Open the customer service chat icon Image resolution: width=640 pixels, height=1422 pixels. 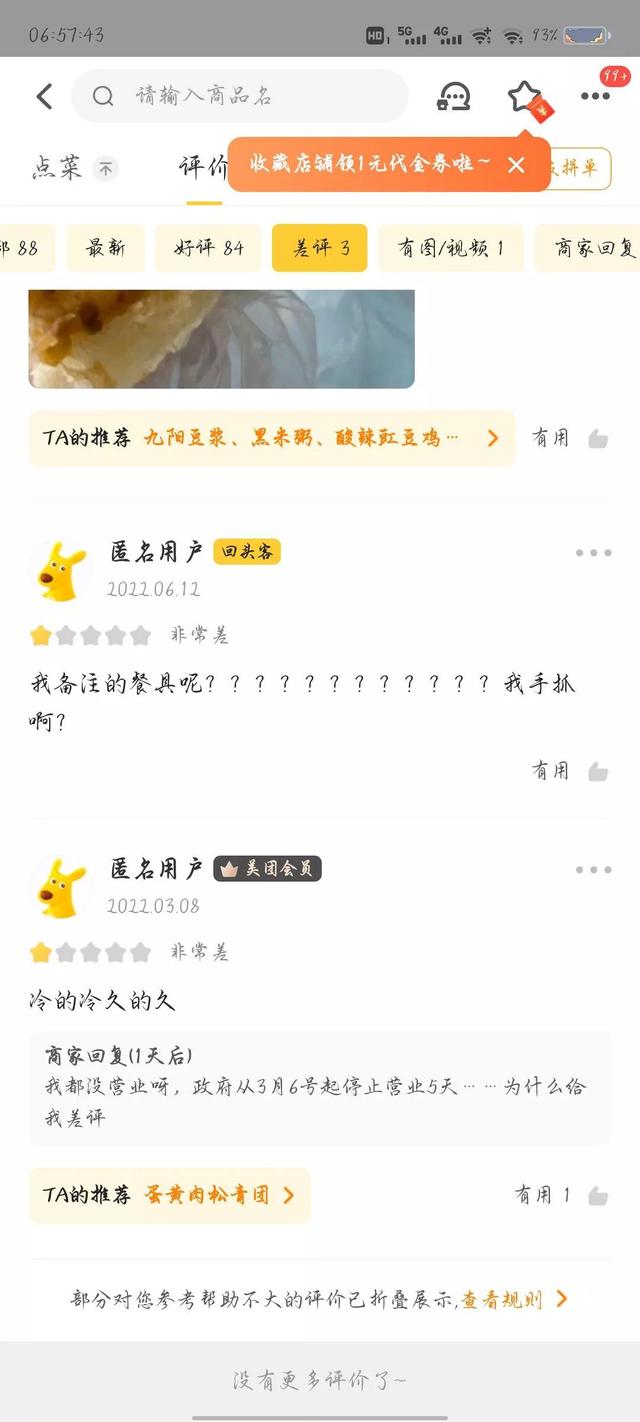point(454,96)
